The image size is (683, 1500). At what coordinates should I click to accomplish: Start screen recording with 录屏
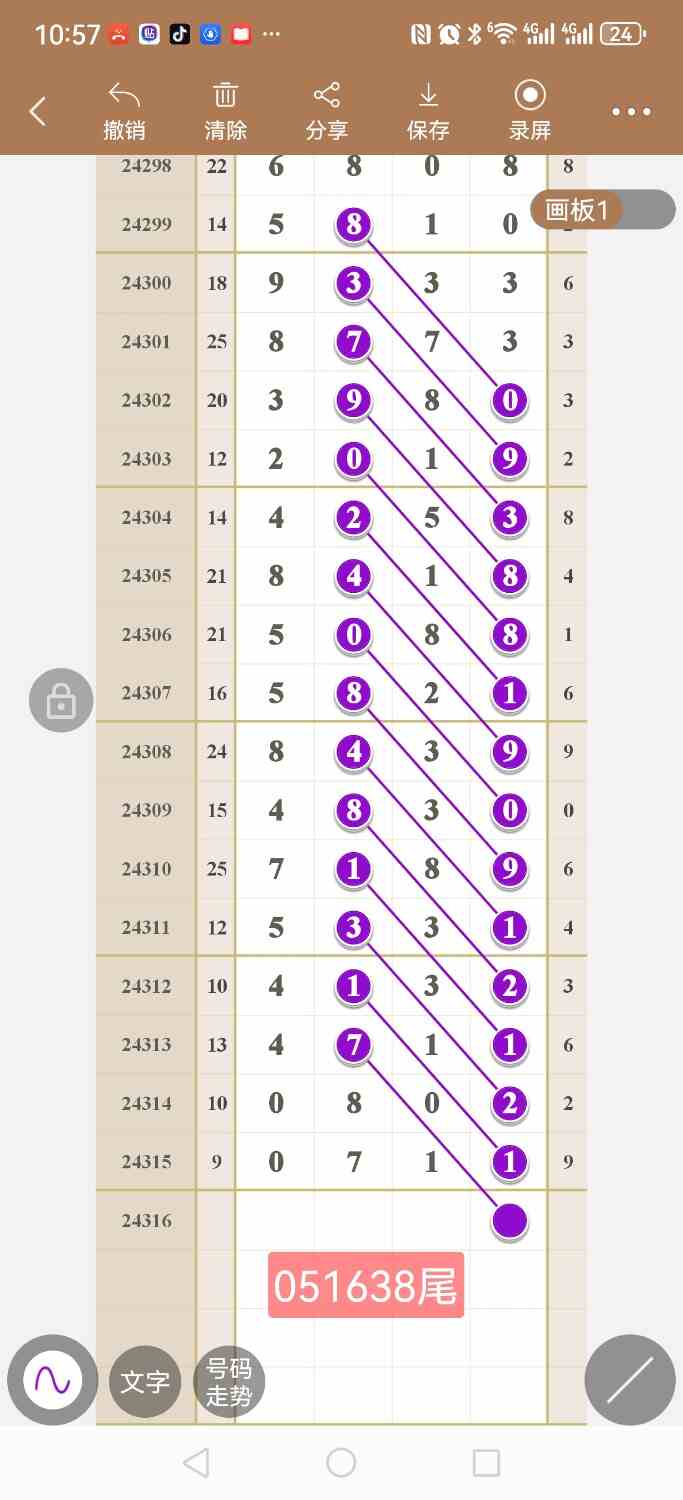(x=529, y=111)
